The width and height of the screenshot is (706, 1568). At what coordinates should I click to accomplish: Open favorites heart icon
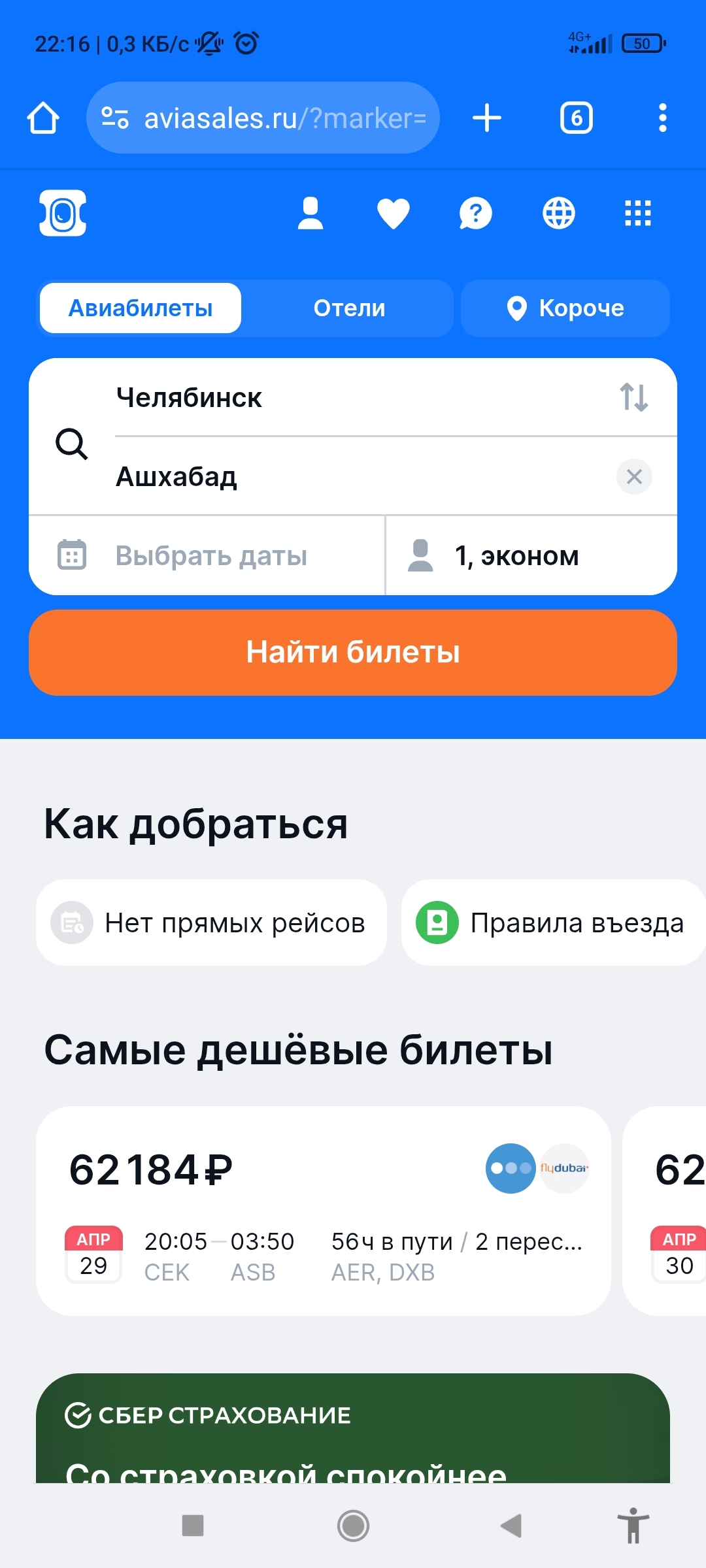(x=394, y=214)
